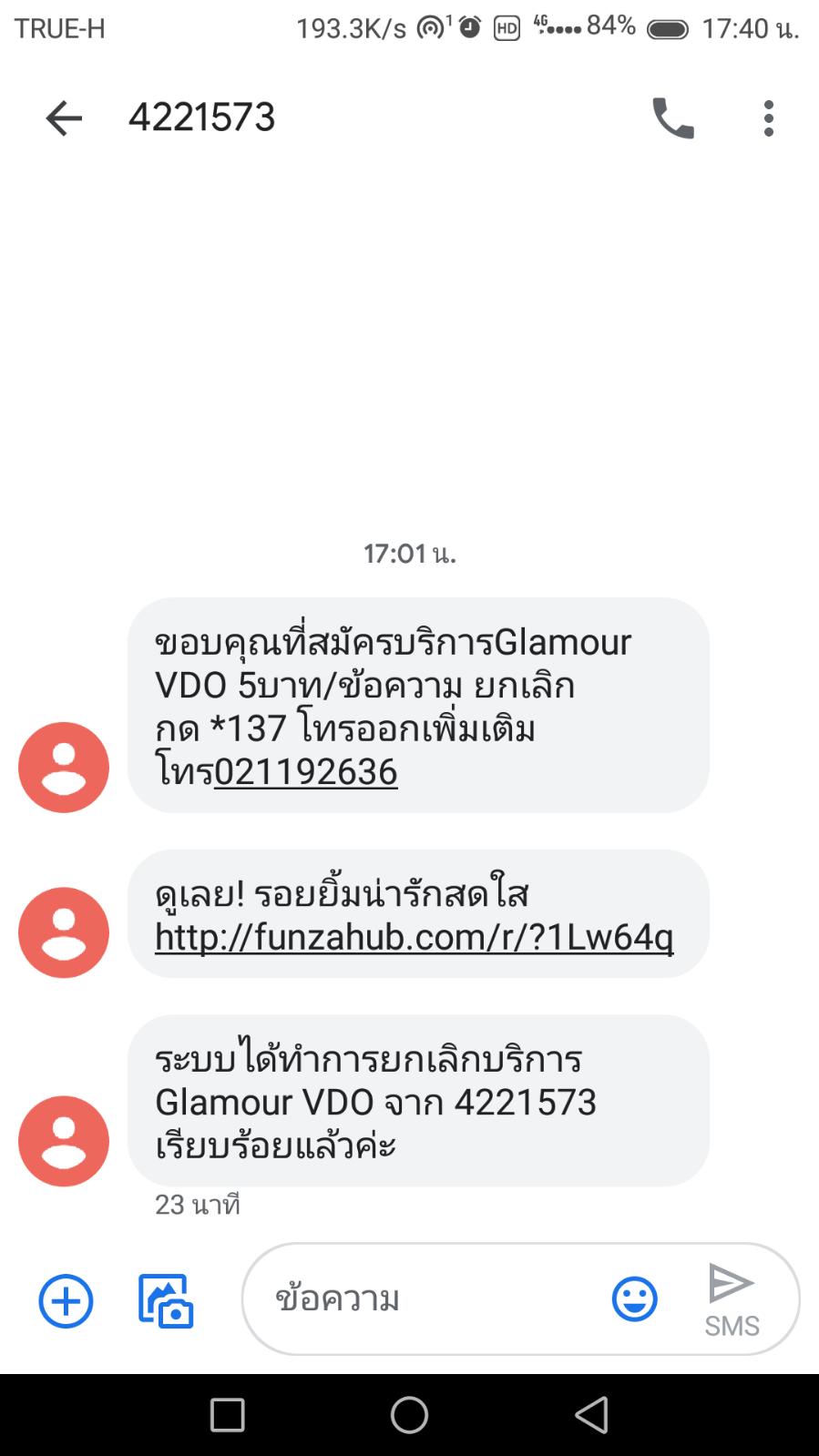The image size is (819, 1456).
Task: Open the funzahub.com link
Action: coord(415,936)
